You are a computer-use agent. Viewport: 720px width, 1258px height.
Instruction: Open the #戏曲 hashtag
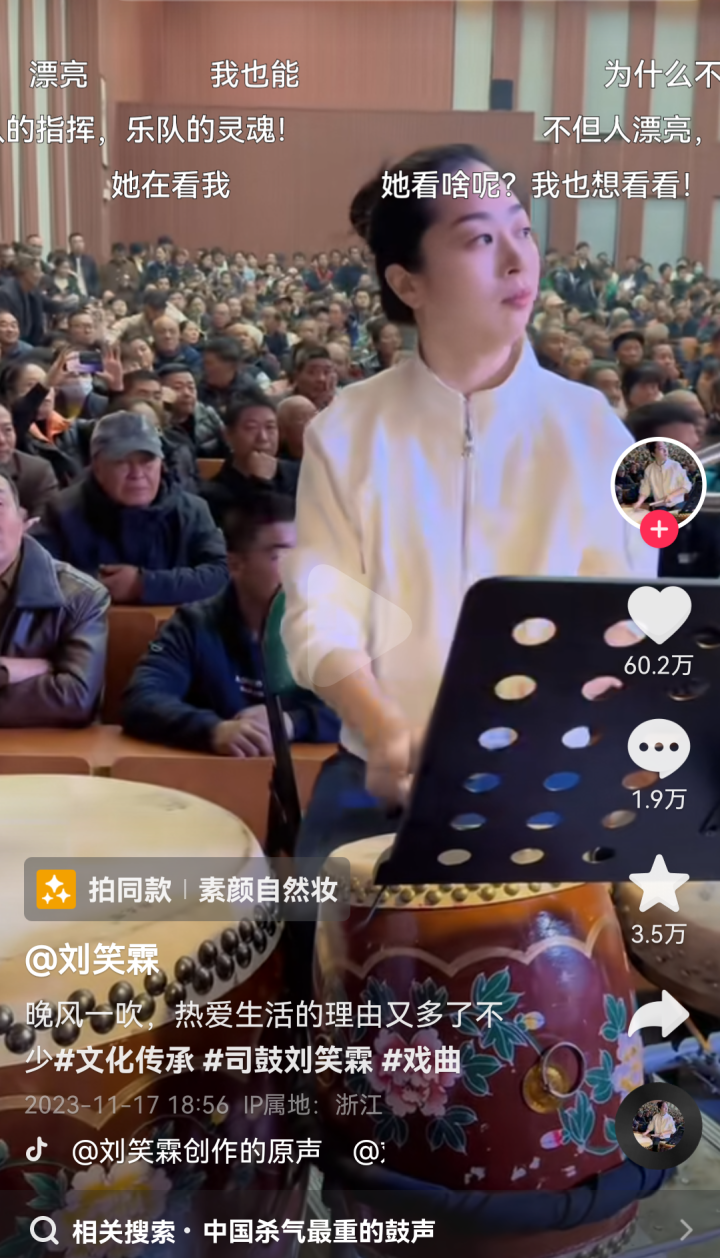[421, 1061]
